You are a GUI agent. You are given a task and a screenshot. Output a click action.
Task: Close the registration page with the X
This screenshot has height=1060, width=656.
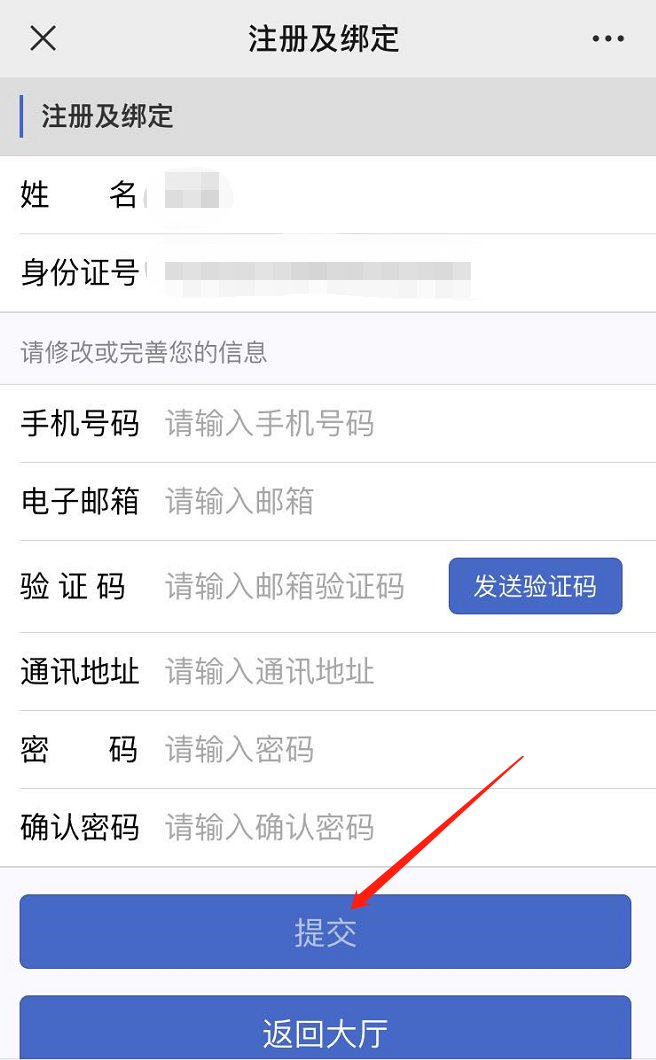pyautogui.click(x=43, y=38)
